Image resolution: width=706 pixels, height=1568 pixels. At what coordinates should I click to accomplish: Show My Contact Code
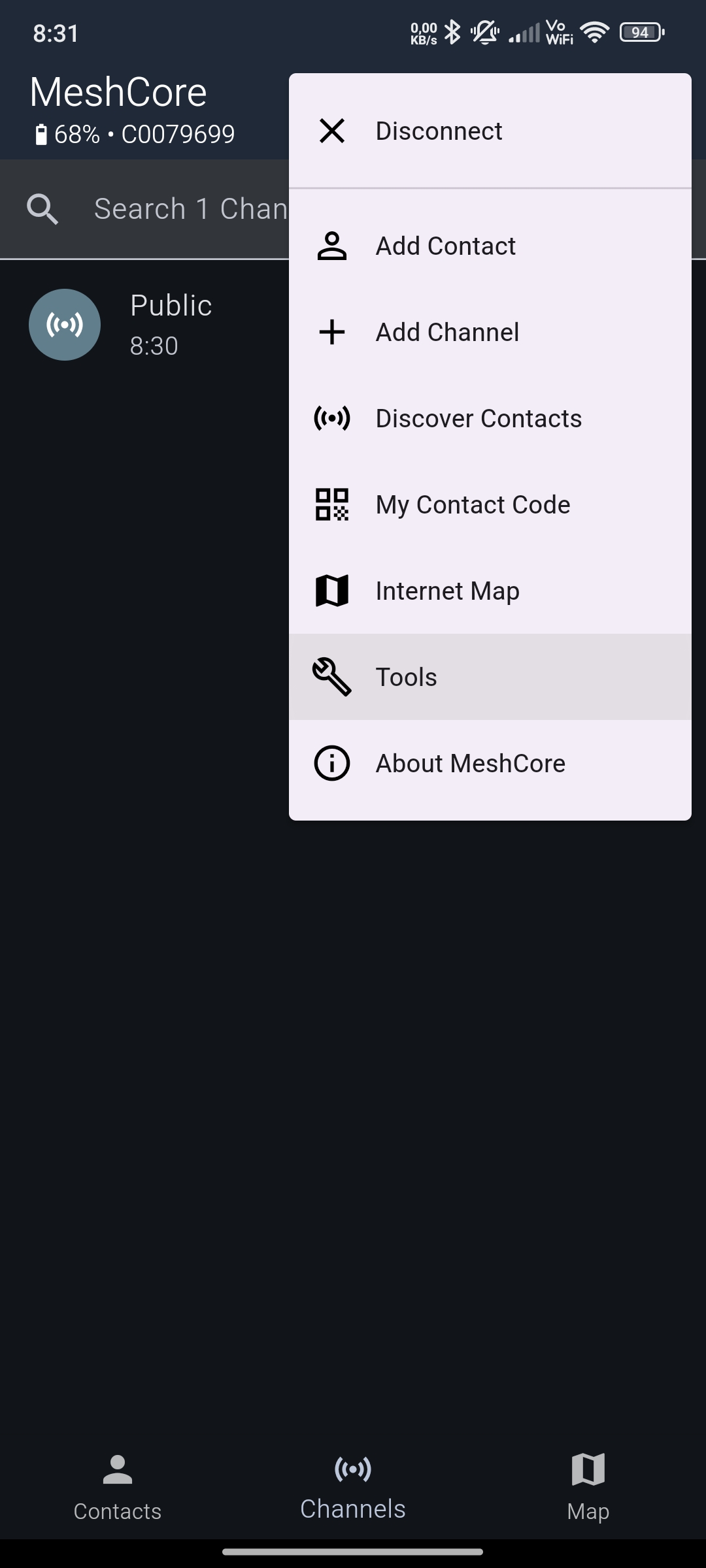click(x=472, y=505)
